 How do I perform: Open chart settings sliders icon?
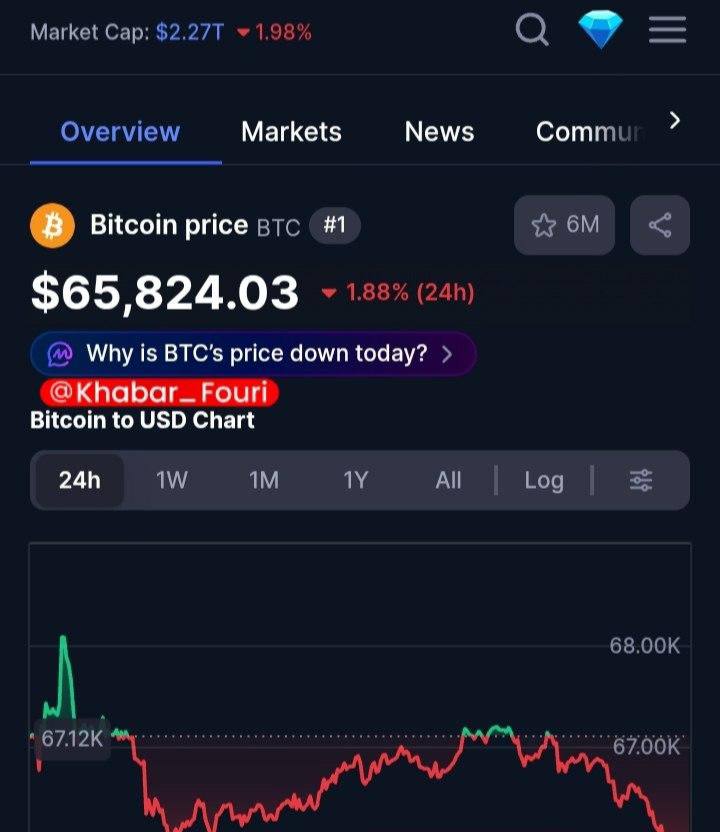(x=641, y=480)
